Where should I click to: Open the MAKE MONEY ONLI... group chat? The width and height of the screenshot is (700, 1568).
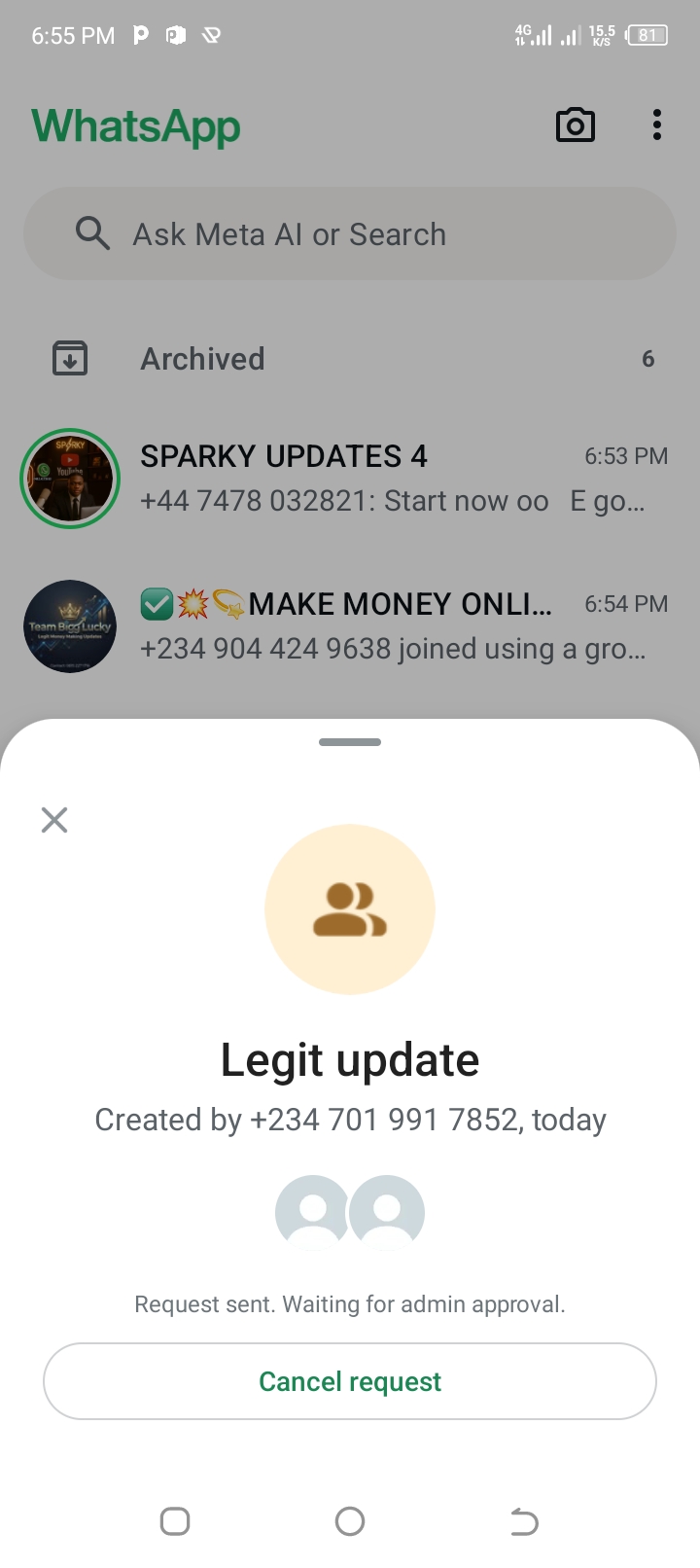pyautogui.click(x=389, y=626)
